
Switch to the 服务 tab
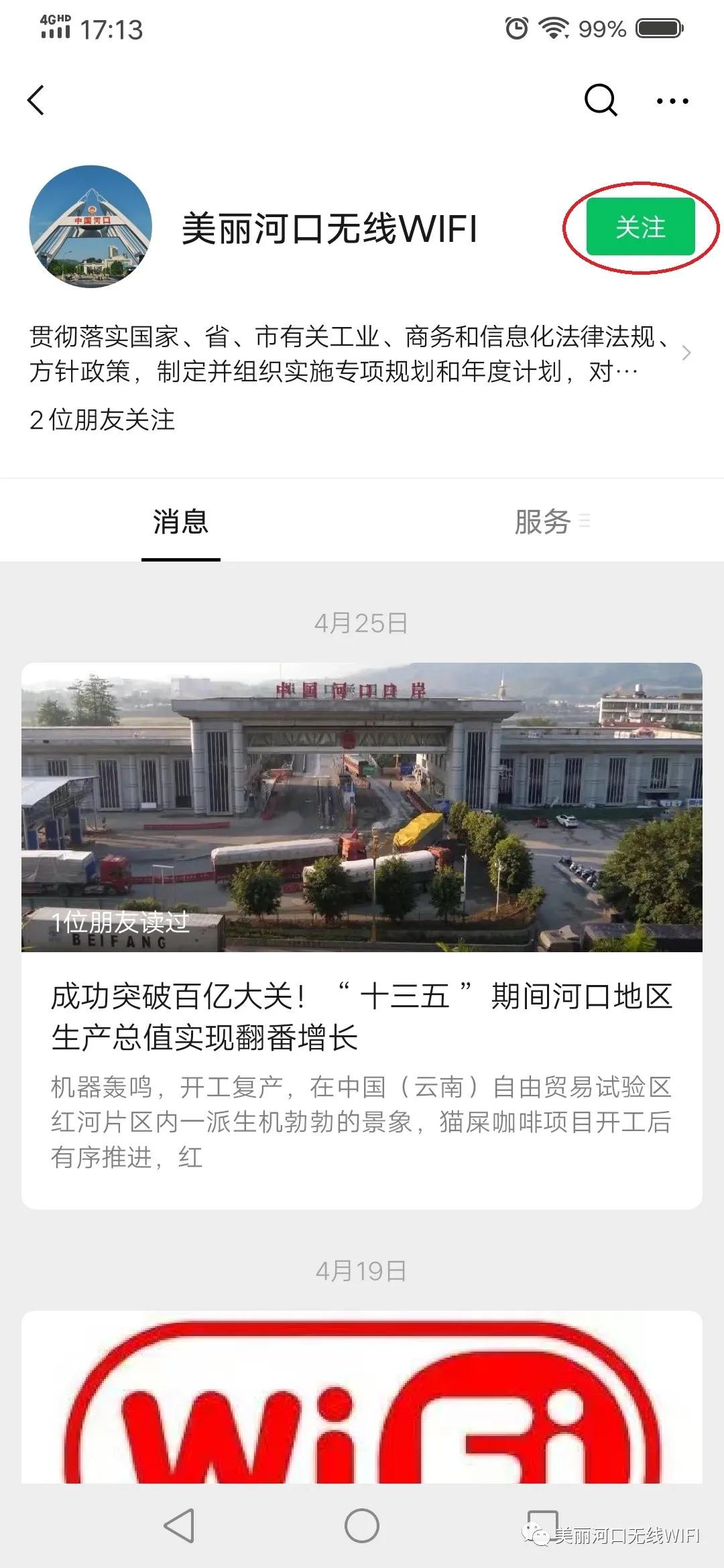point(544,523)
